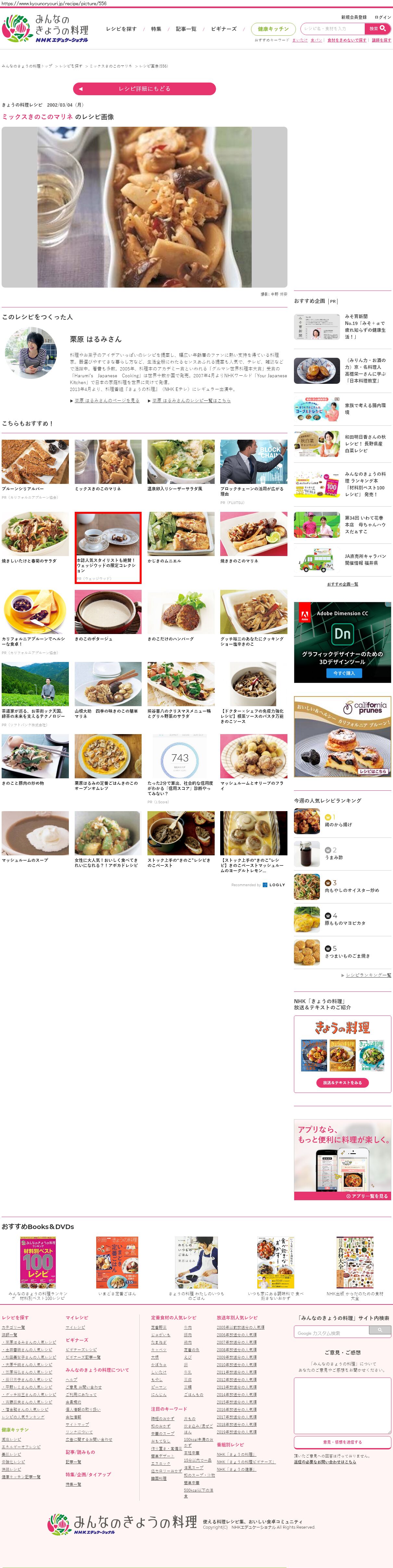Screen dimensions: 393x1568
Task: Tap the pink 検索 search button
Action: pyautogui.click(x=377, y=29)
